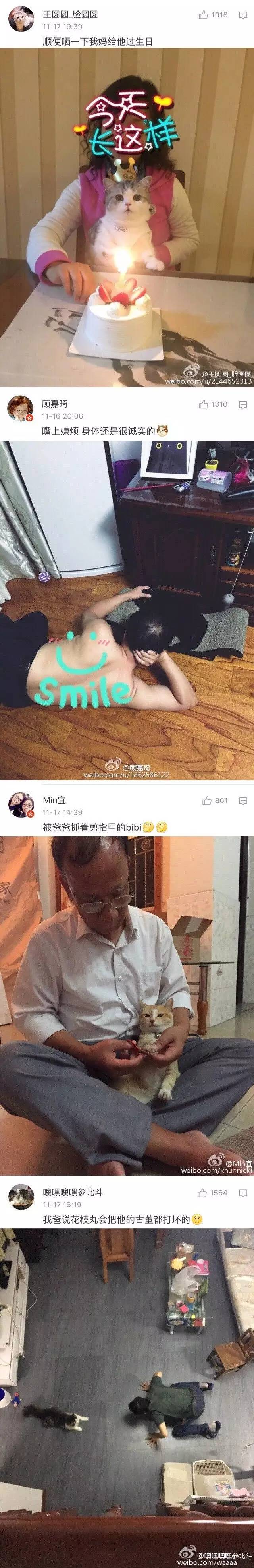The image size is (254, 1568).
Task: Reply to 顾嘉琦's comment
Action: 243,404
